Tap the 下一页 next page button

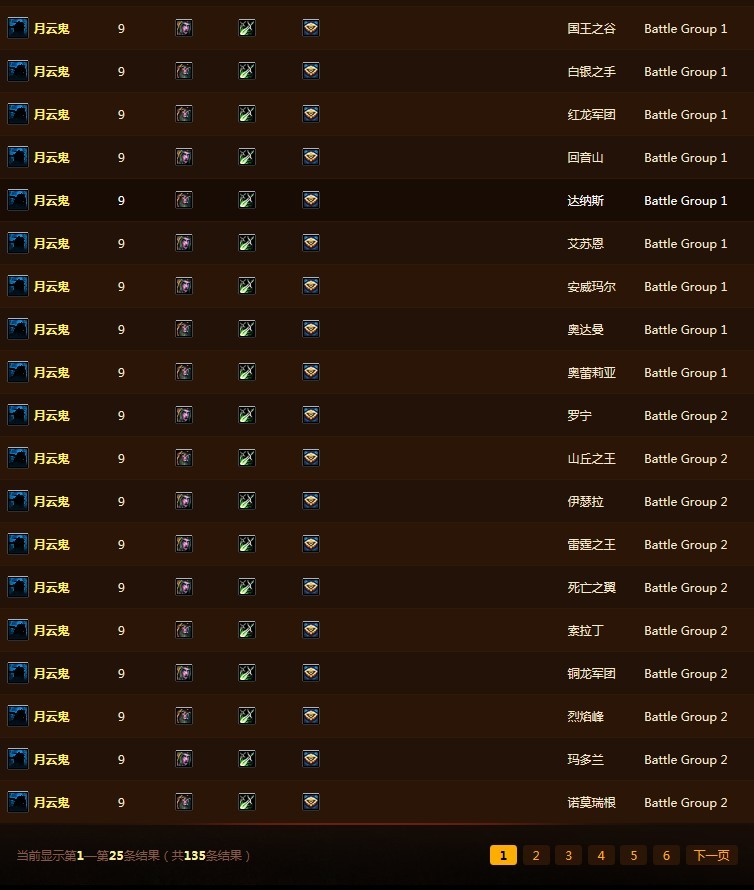711,855
